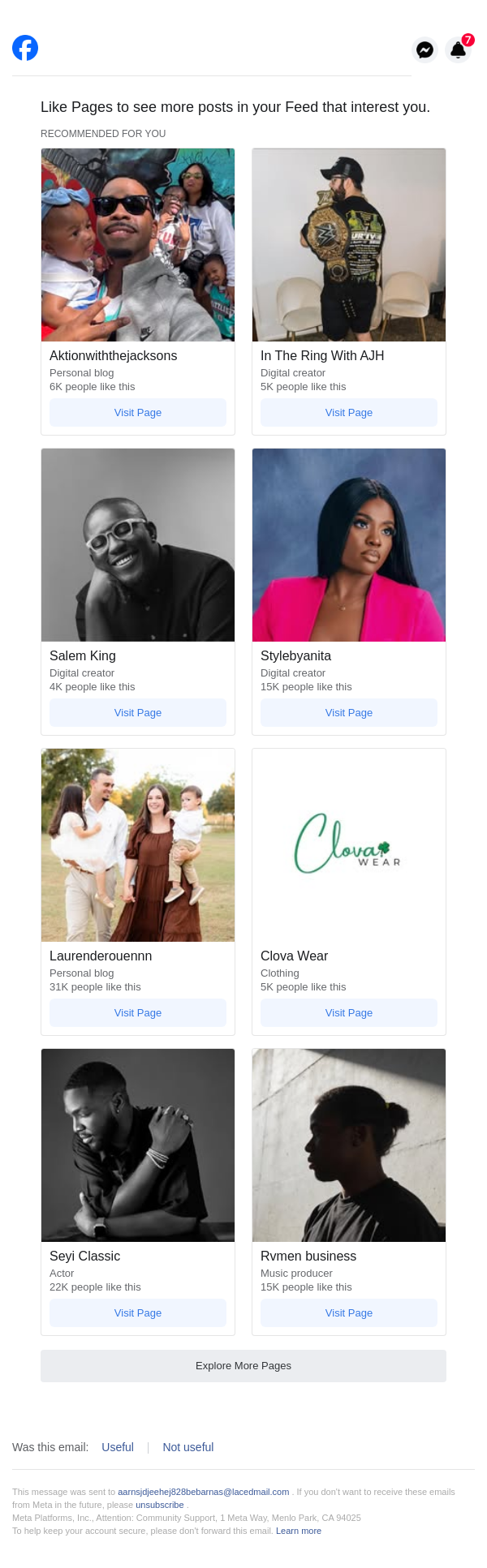Screen dimensions: 487x1568
Task: Open the Explore More Pages button
Action: click(x=243, y=1365)
